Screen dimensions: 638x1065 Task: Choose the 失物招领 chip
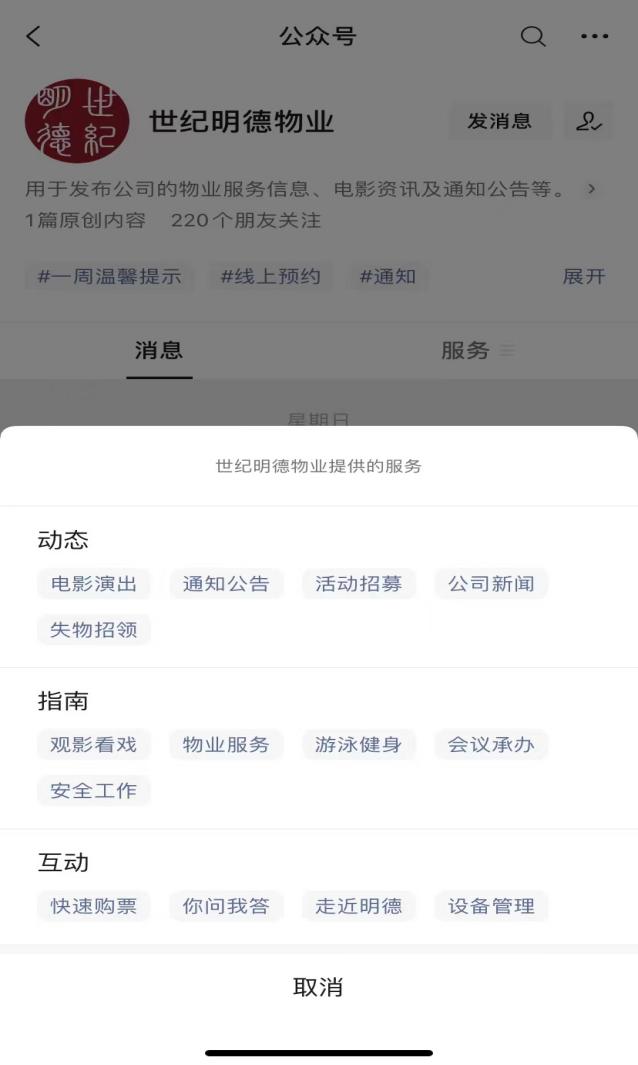pos(94,630)
